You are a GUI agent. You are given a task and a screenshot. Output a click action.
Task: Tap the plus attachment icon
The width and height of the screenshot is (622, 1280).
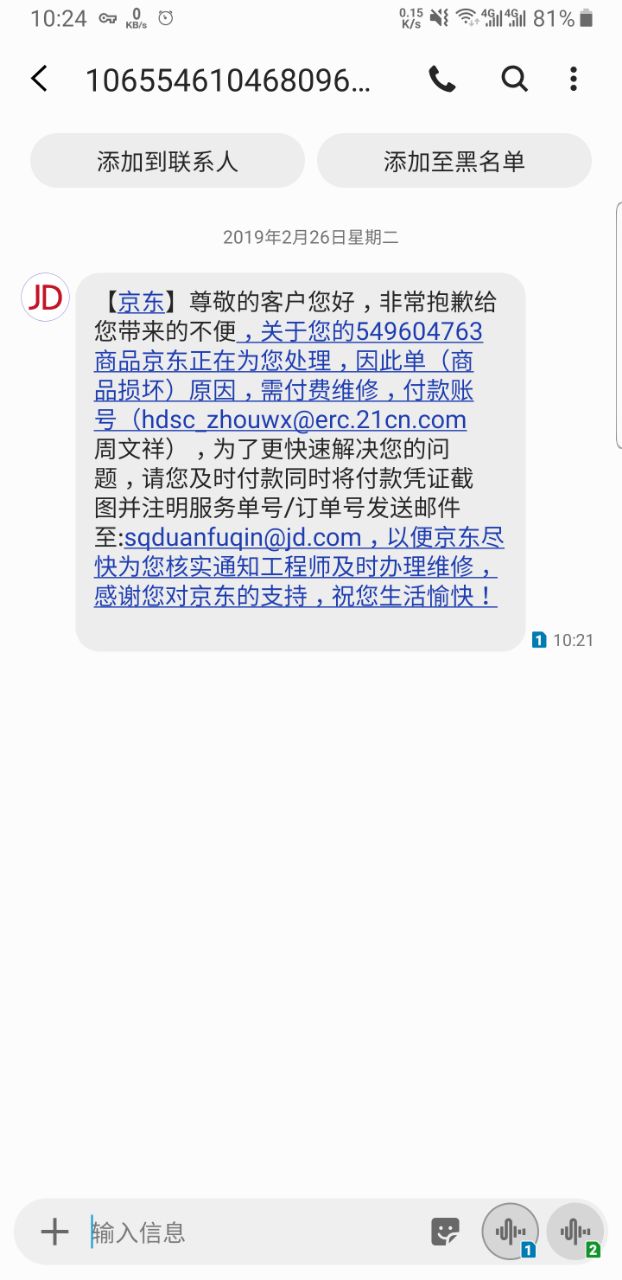(x=54, y=1232)
